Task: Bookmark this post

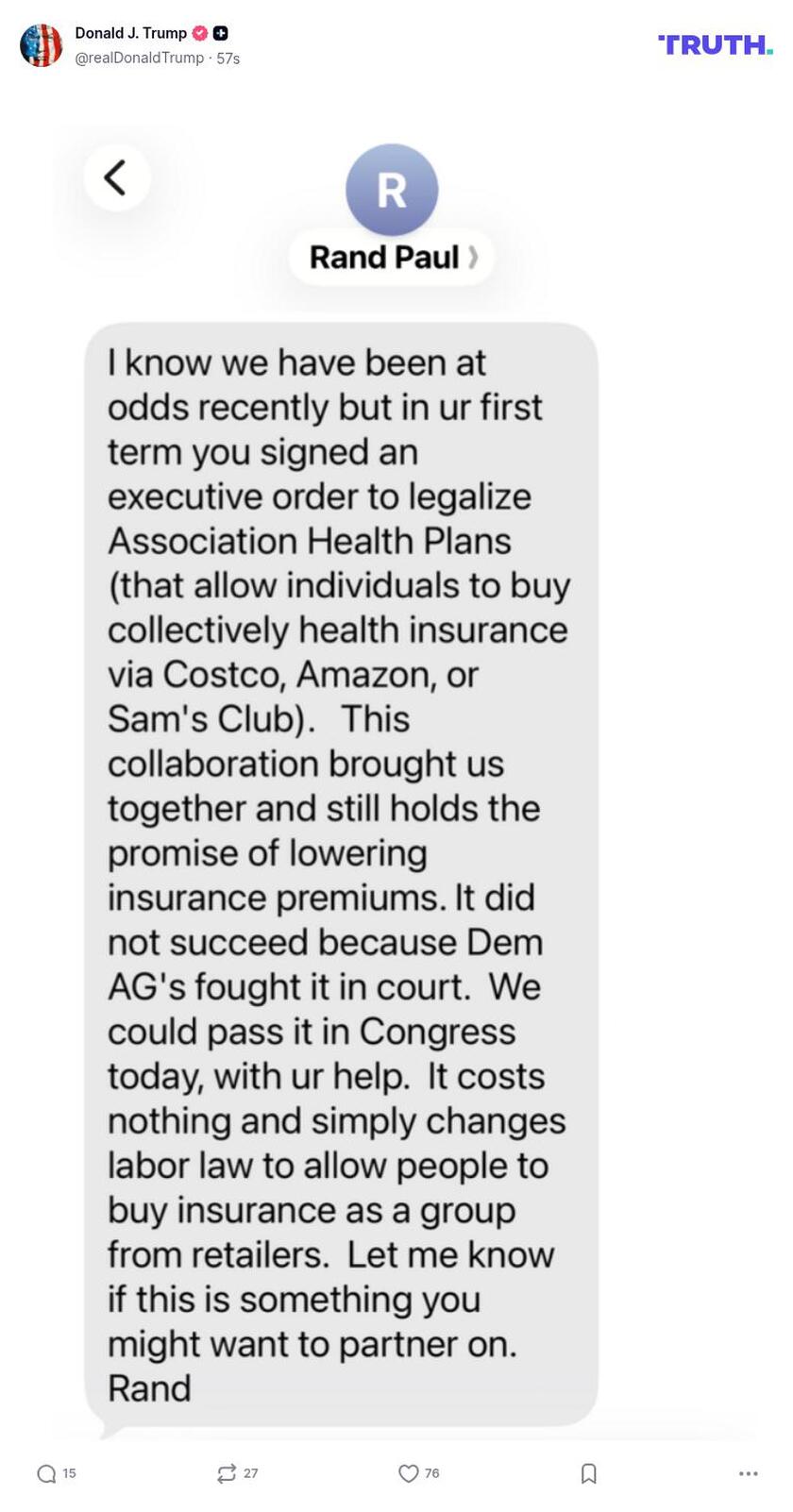Action: coord(588,1473)
